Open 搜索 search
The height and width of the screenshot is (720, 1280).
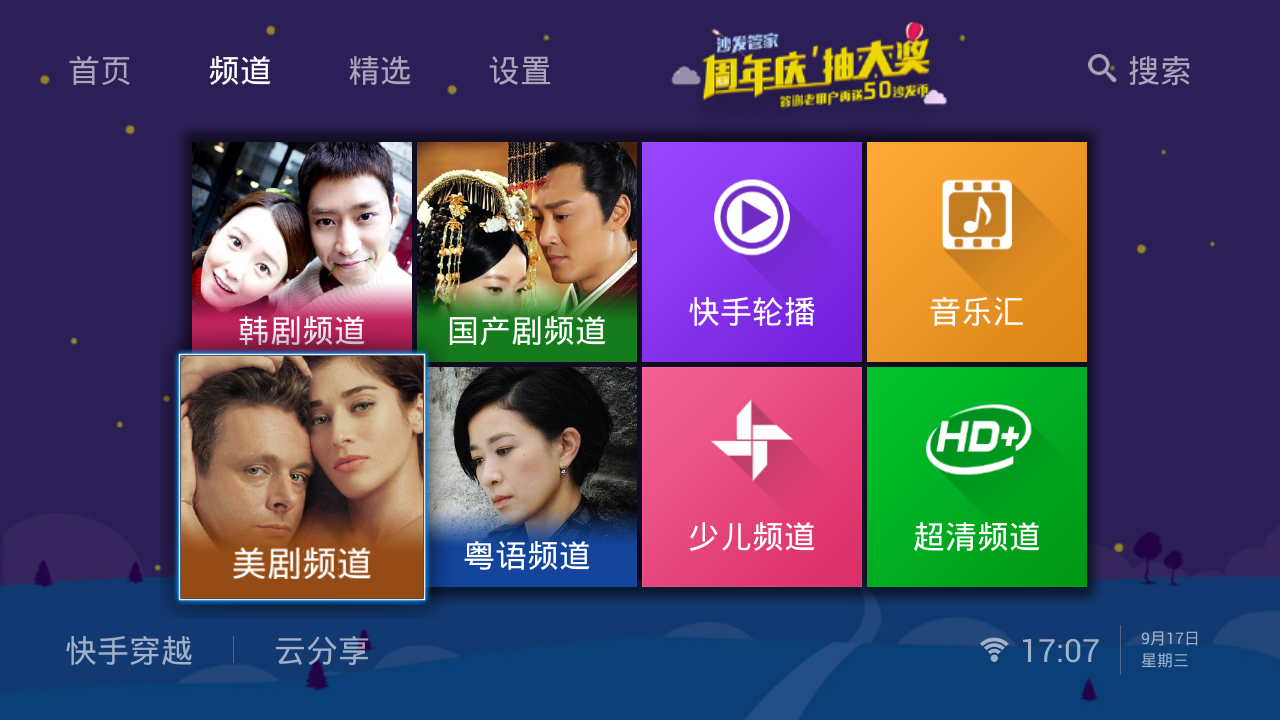[x=1140, y=70]
